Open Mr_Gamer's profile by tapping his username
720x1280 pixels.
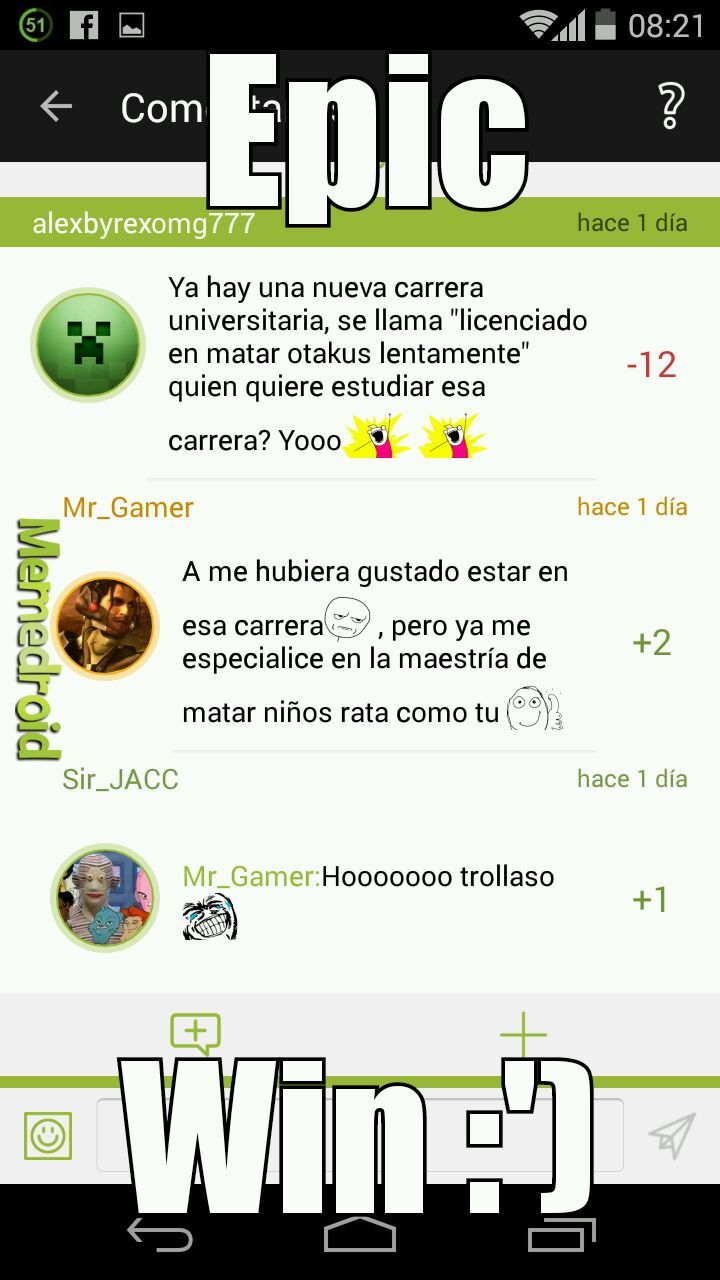126,507
